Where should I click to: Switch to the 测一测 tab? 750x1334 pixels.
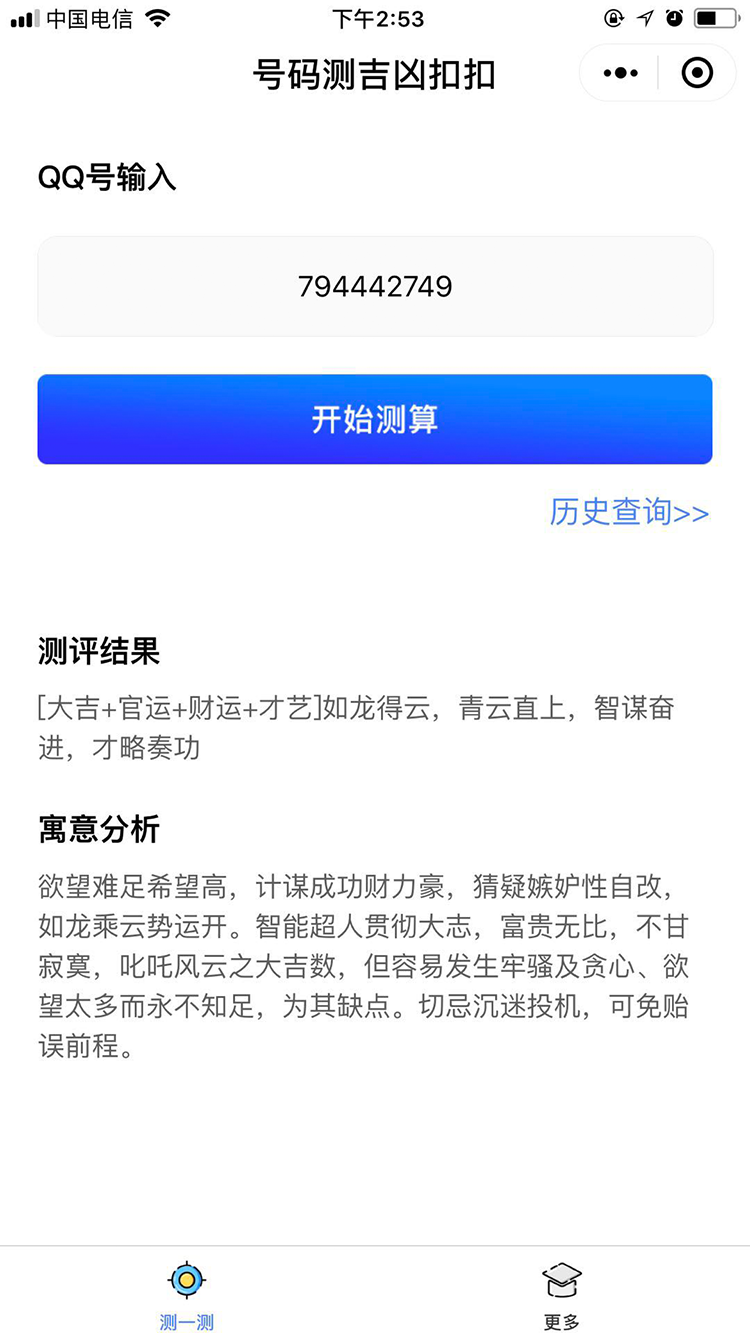(x=187, y=1295)
